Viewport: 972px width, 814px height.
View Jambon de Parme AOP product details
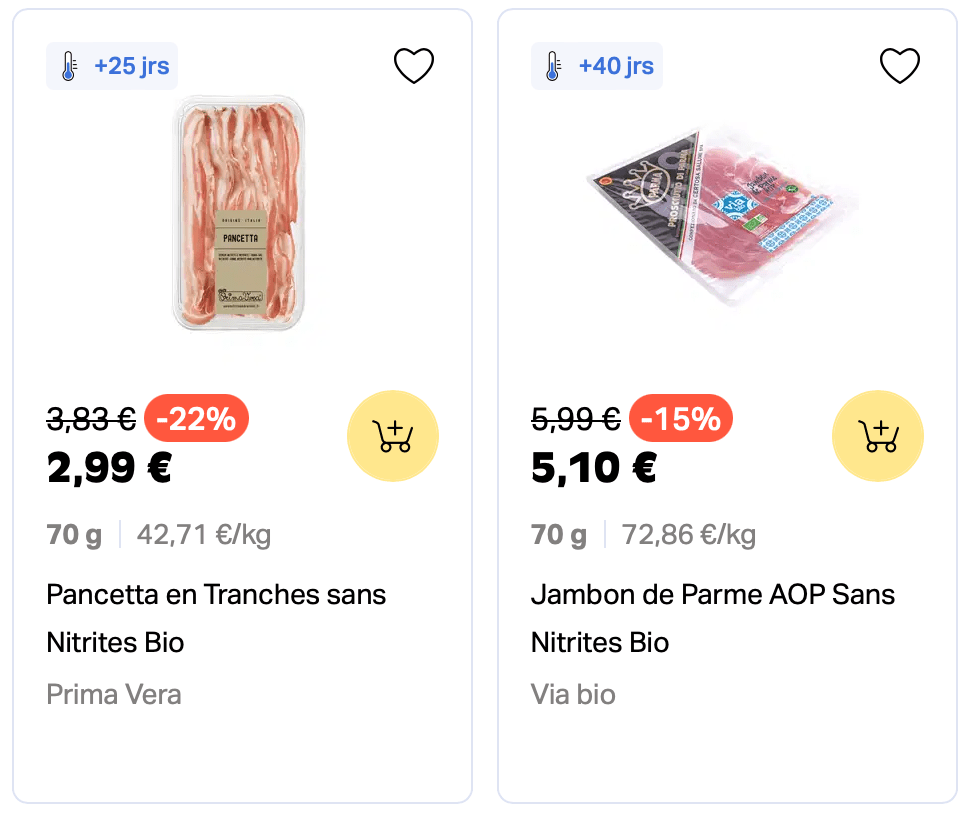click(x=712, y=617)
